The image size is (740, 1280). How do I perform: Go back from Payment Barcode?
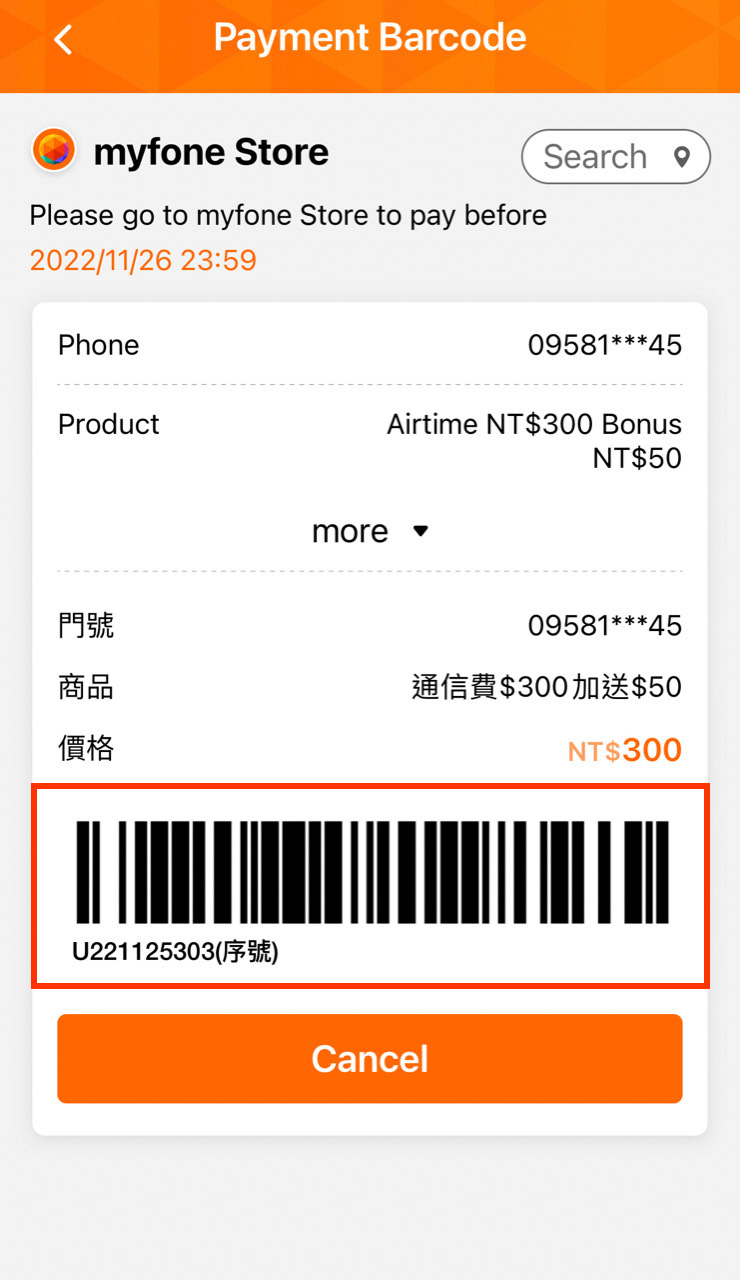click(x=63, y=40)
